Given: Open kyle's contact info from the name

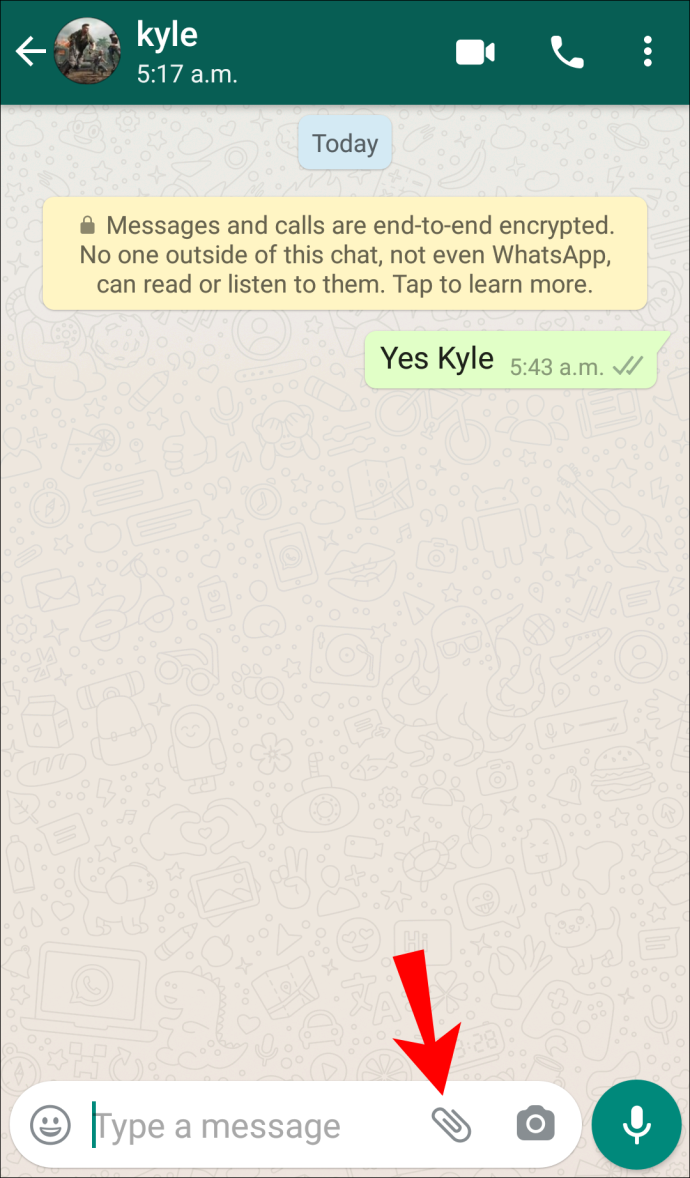Looking at the screenshot, I should (x=168, y=36).
